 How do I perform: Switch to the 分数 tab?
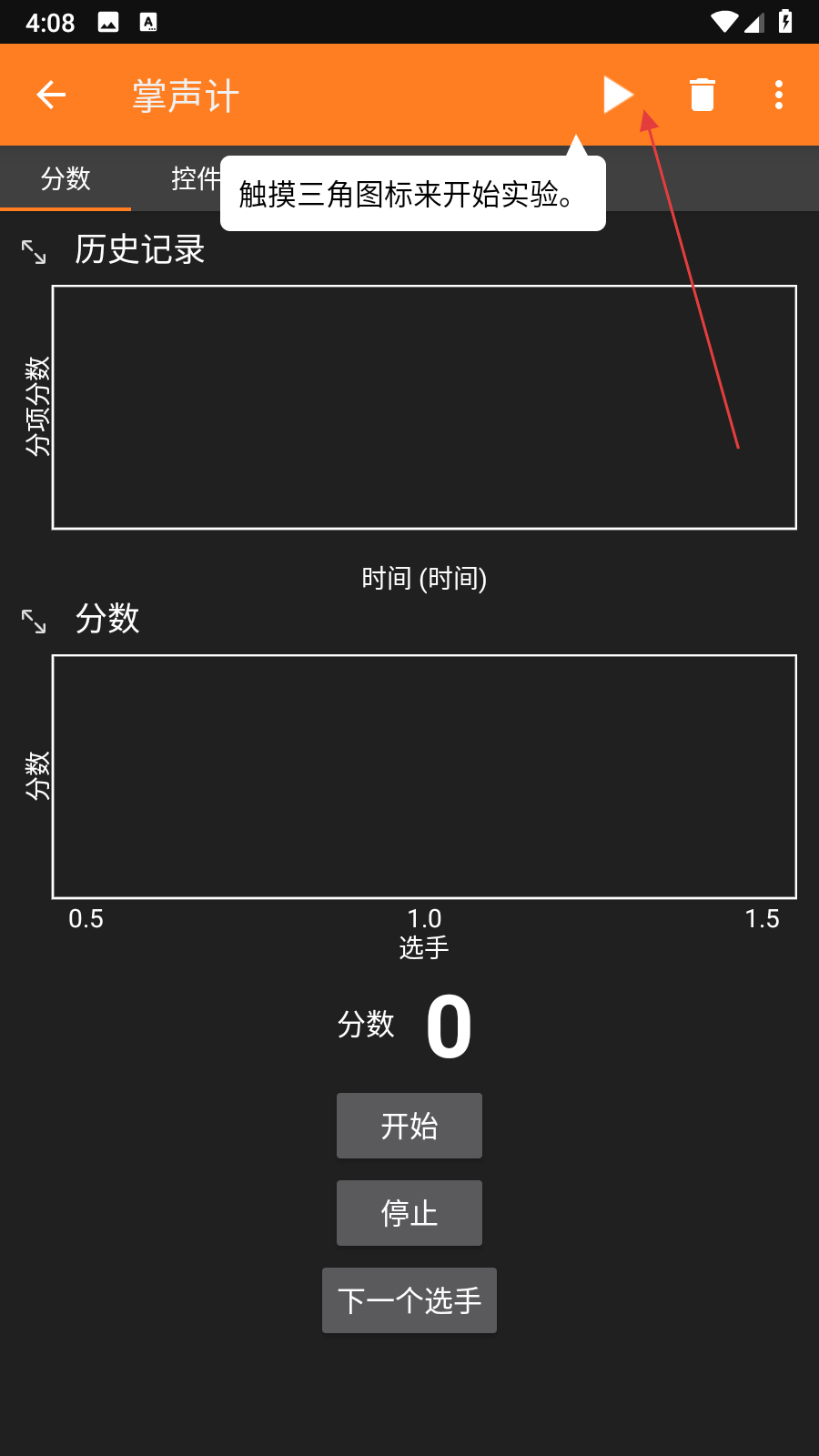66,178
